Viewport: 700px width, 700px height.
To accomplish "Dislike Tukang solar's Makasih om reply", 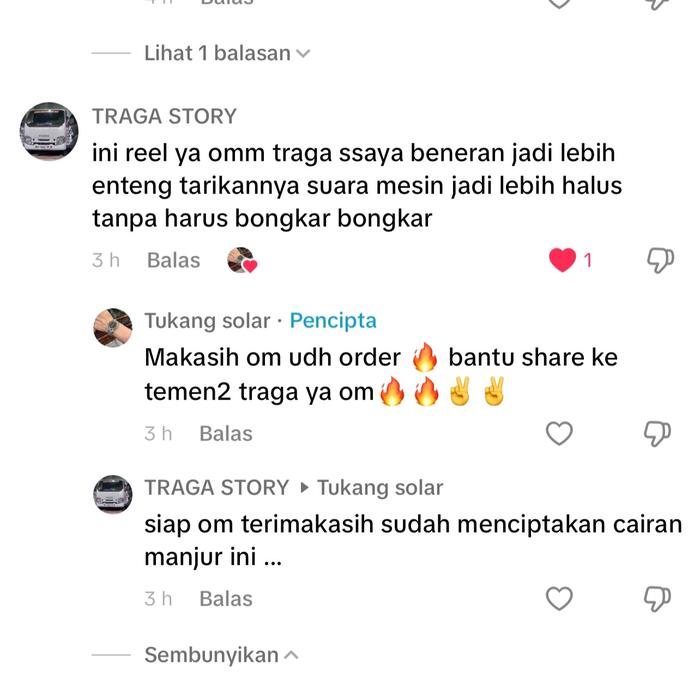I will [x=657, y=433].
